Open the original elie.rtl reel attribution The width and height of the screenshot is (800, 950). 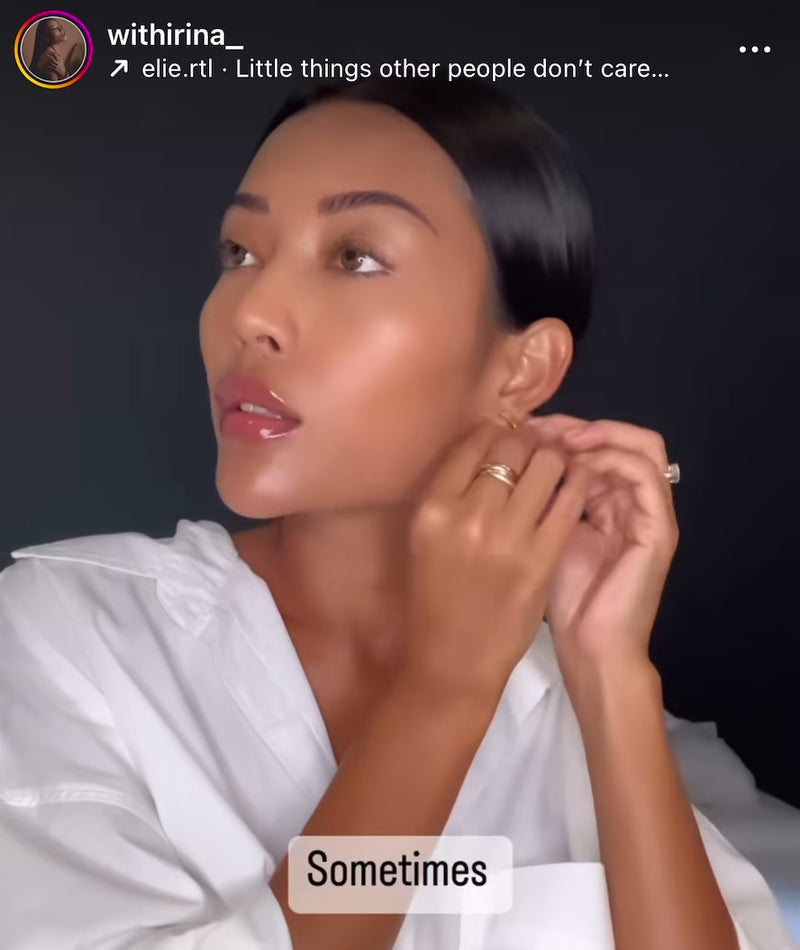pyautogui.click(x=177, y=69)
